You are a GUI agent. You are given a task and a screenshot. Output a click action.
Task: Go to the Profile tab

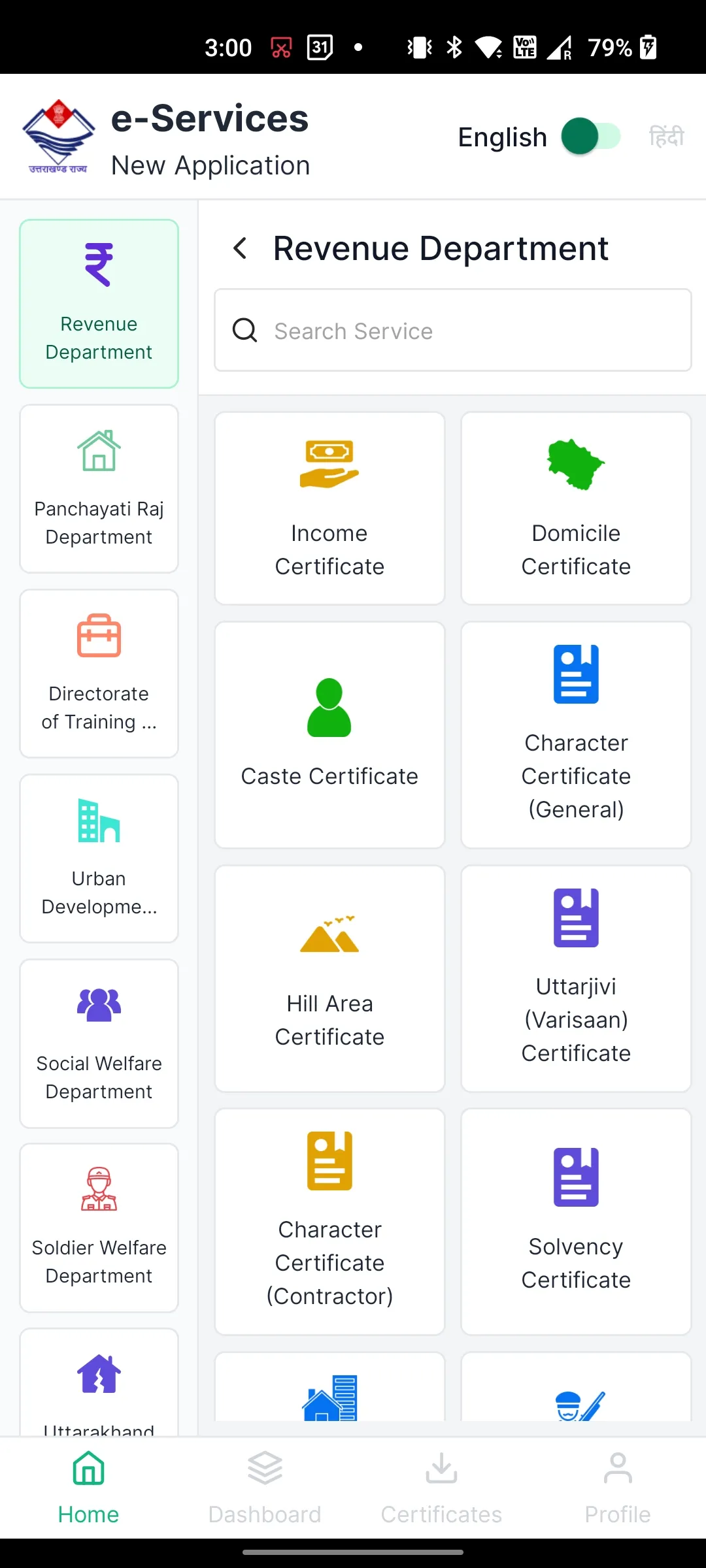[x=618, y=1488]
